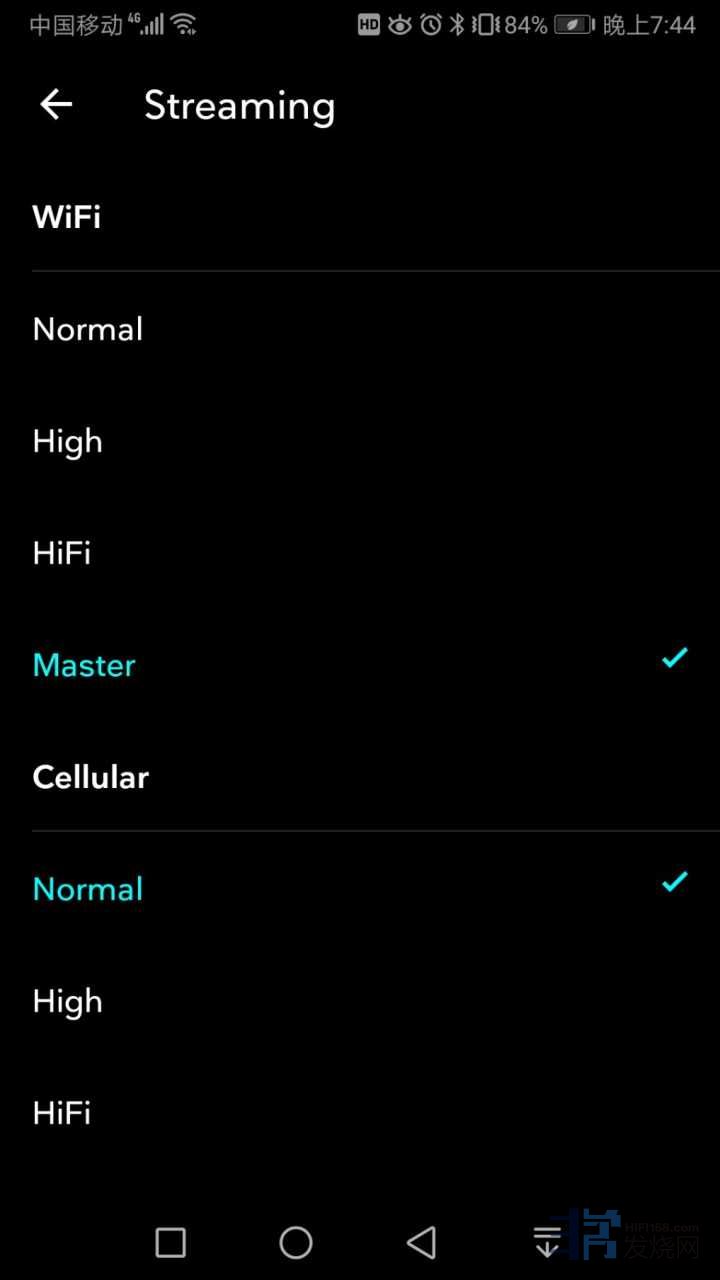Go back from Streaming settings
720x1280 pixels.
tap(56, 104)
